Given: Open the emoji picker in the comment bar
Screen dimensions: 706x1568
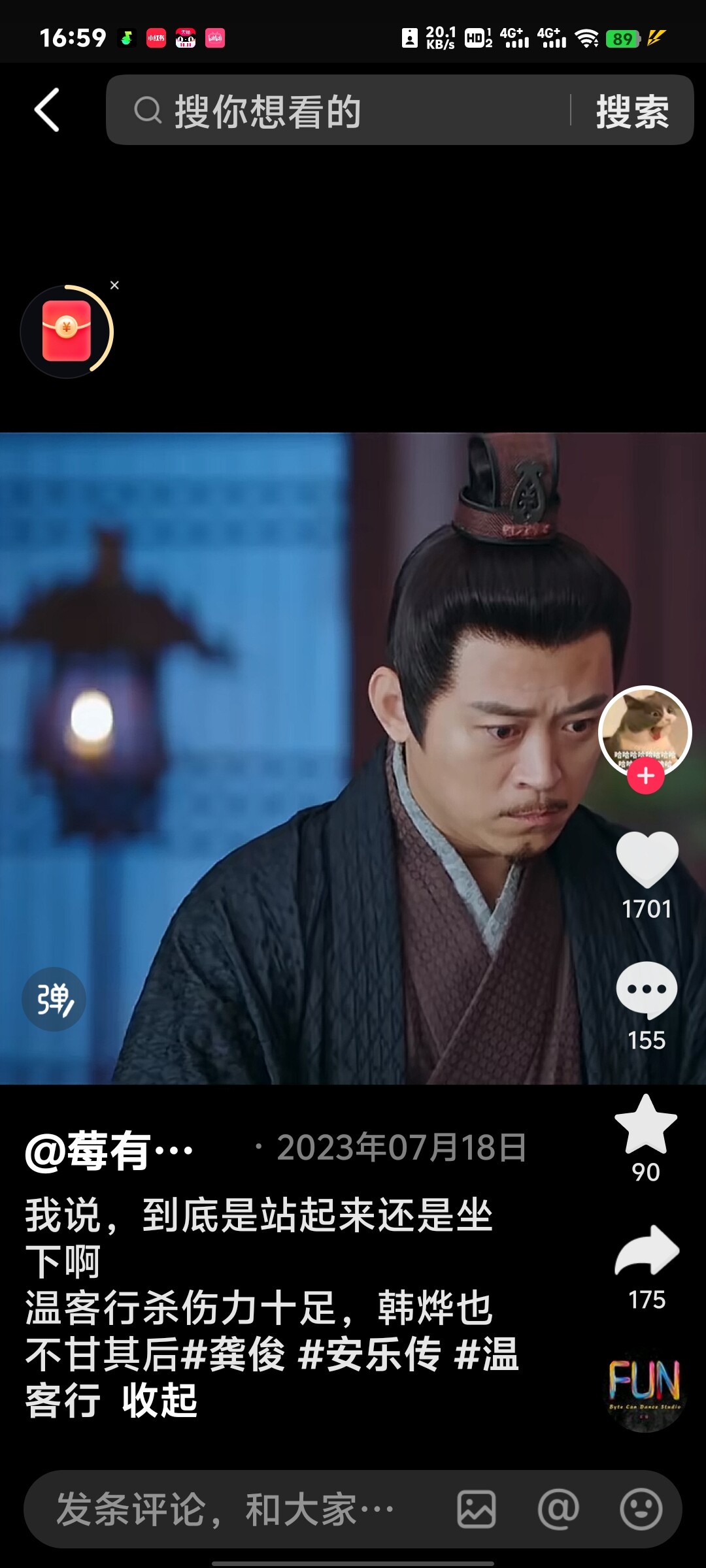Looking at the screenshot, I should pos(641,1509).
